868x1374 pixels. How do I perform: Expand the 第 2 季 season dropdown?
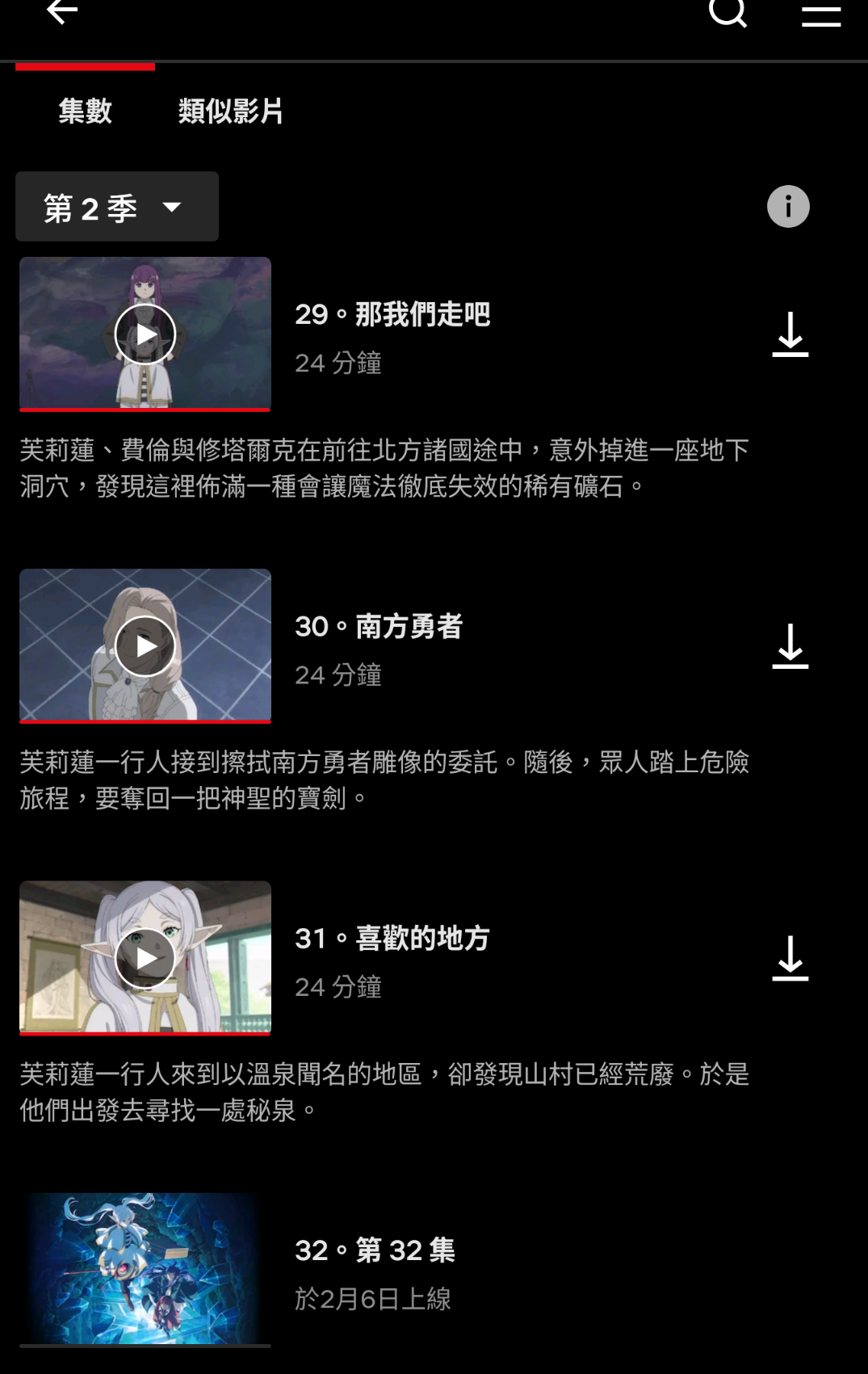pos(117,207)
